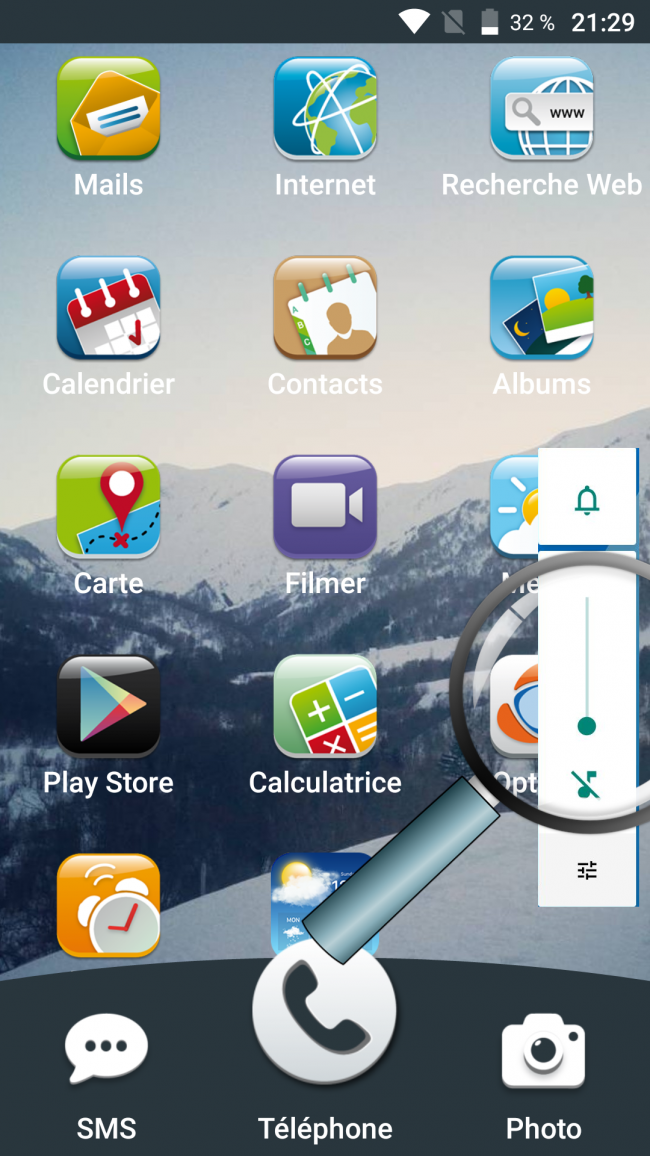Open Recherche Web
The image size is (650, 1156).
click(x=541, y=108)
